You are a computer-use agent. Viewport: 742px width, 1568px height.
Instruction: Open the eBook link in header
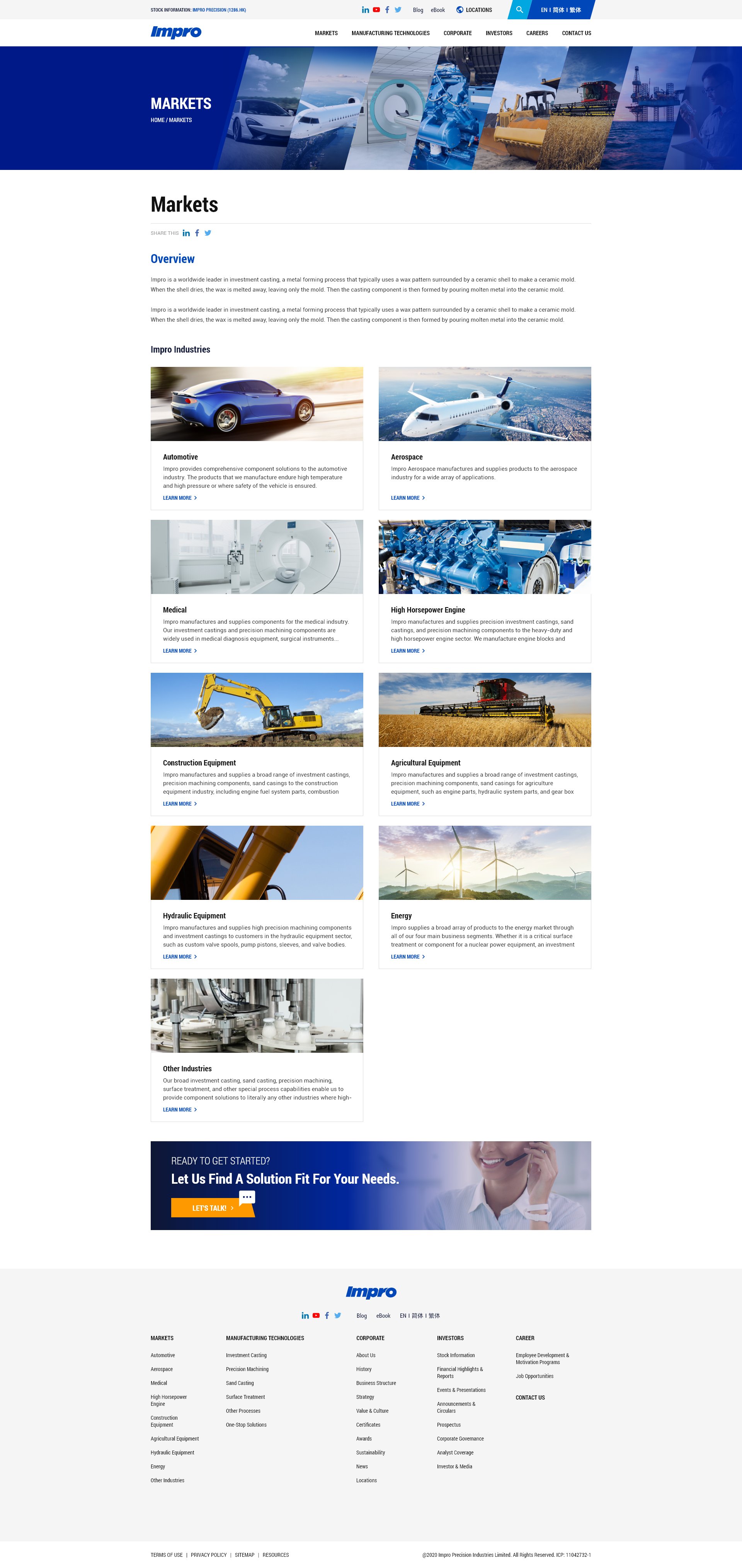(437, 10)
